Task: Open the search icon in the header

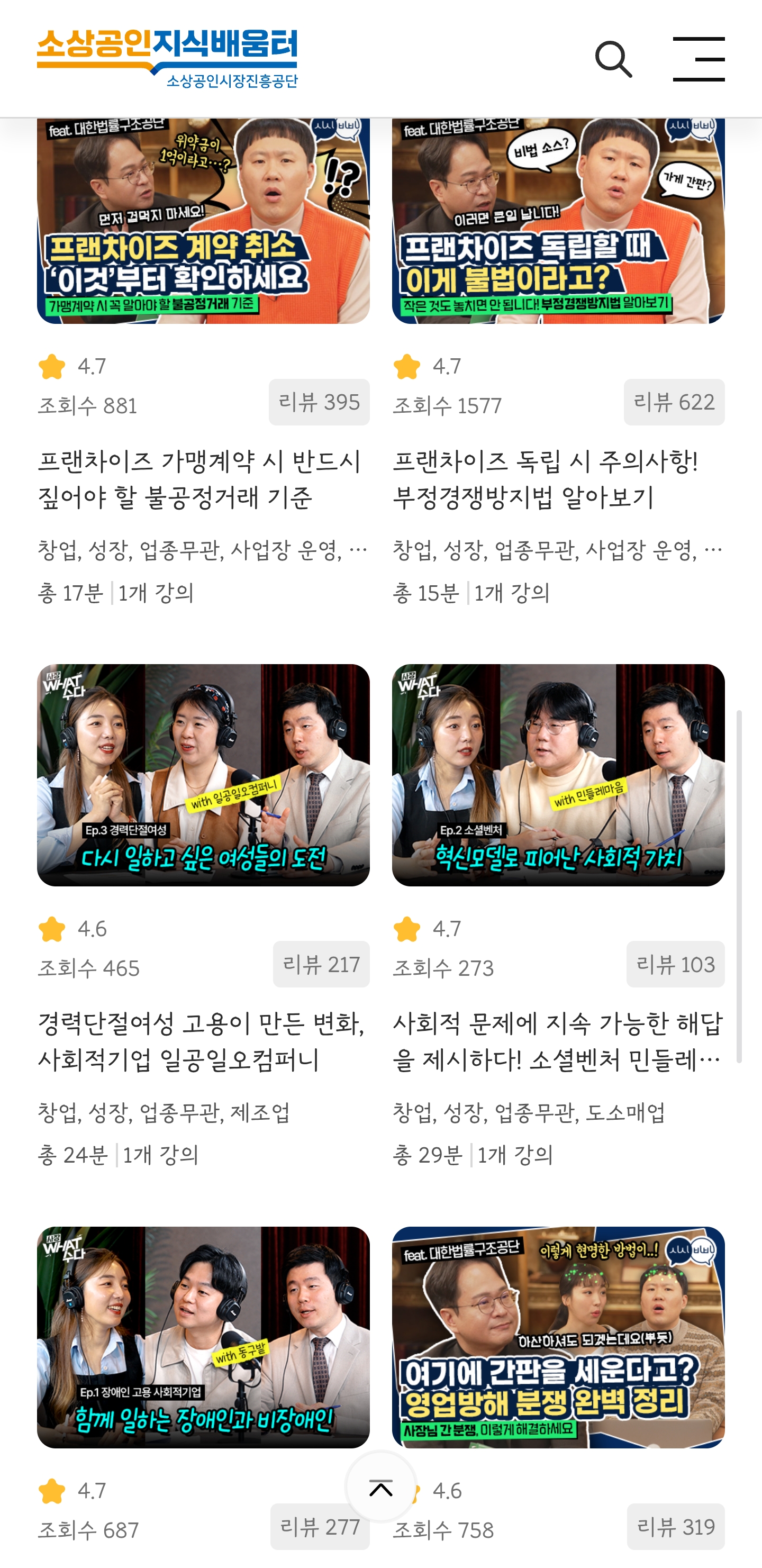Action: 613,59
